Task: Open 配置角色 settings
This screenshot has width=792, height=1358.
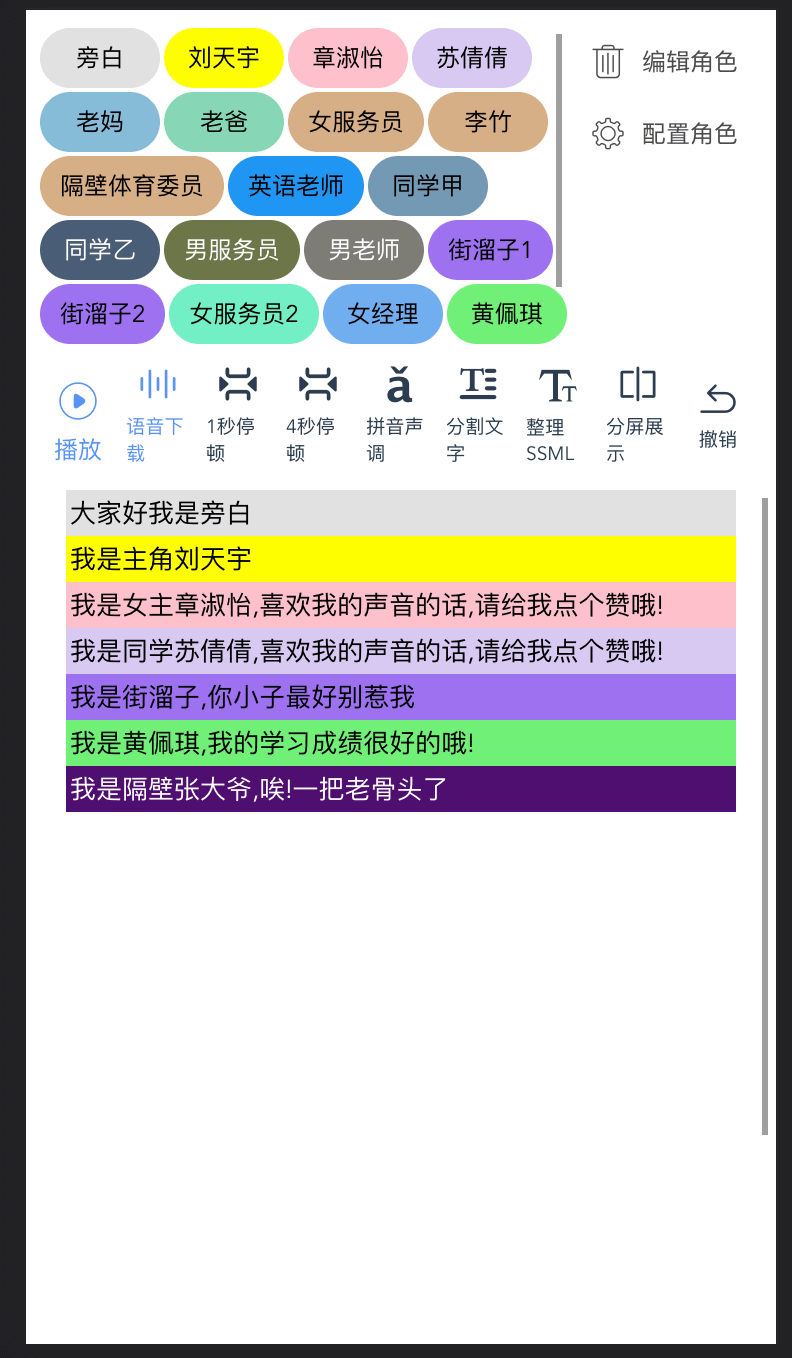Action: pyautogui.click(x=665, y=133)
